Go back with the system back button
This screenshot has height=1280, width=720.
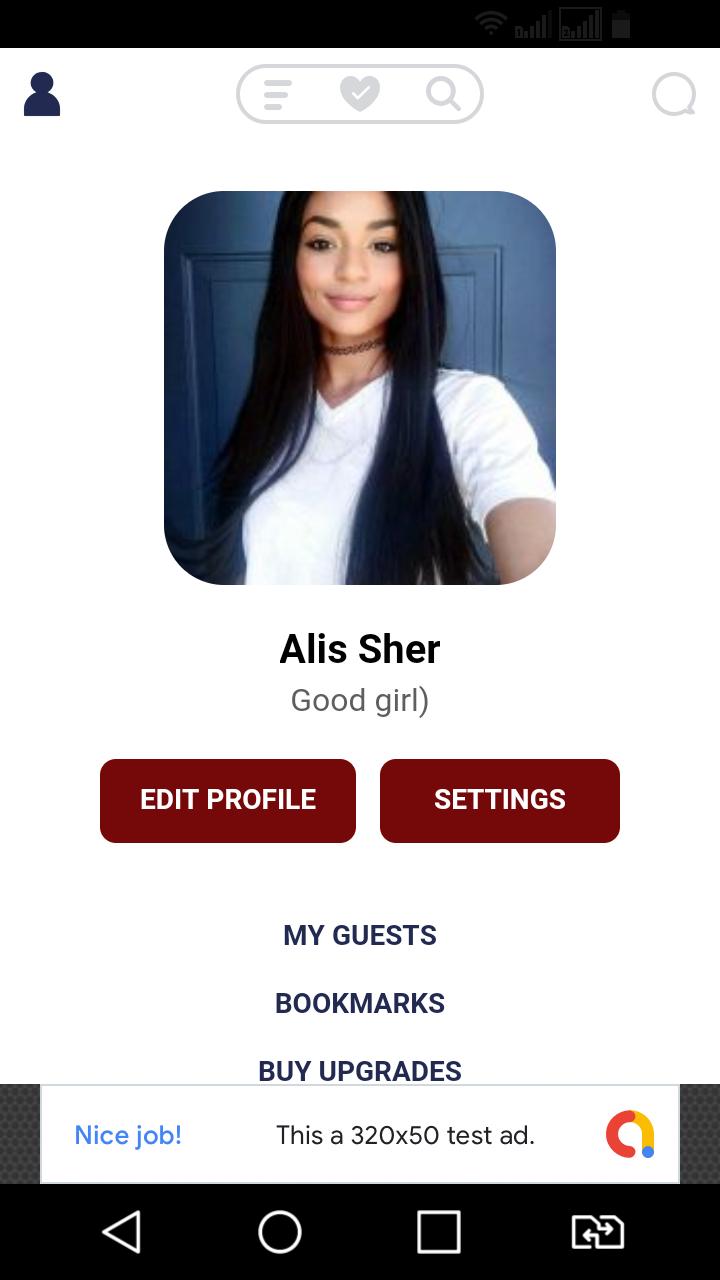point(122,1232)
